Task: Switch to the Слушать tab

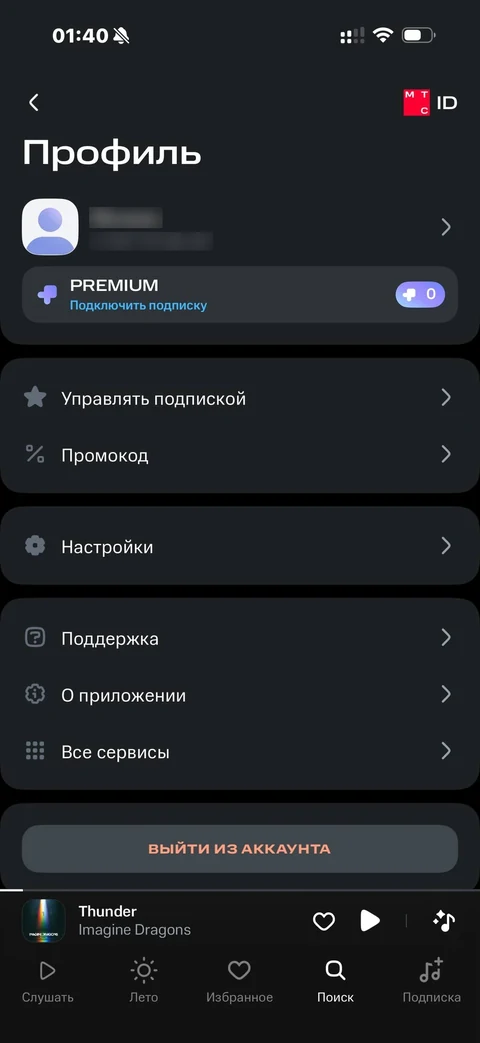Action: (47, 980)
